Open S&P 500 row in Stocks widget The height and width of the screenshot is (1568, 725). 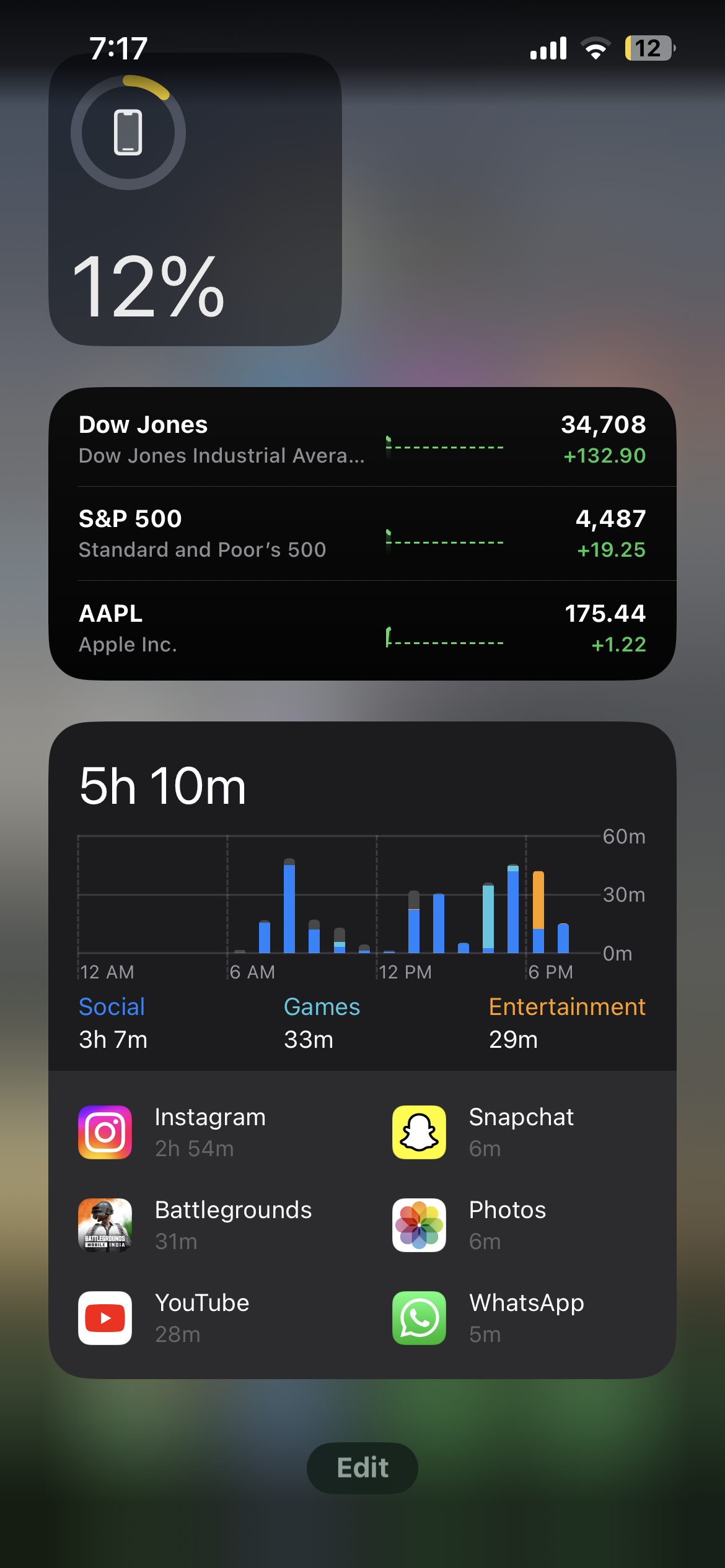(362, 534)
